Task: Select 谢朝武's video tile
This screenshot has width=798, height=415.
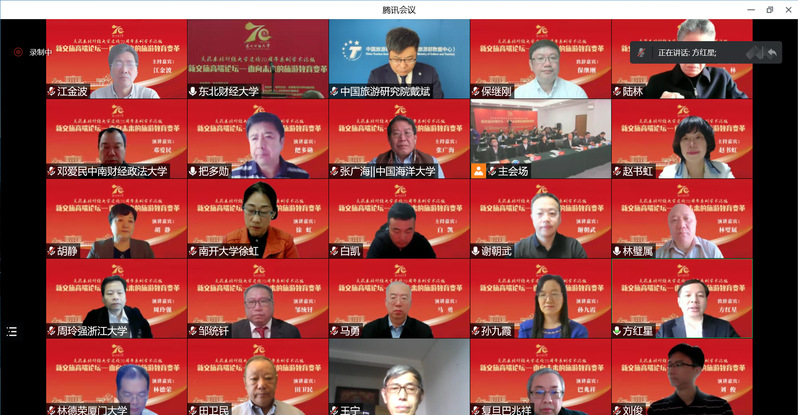Action: coord(540,218)
